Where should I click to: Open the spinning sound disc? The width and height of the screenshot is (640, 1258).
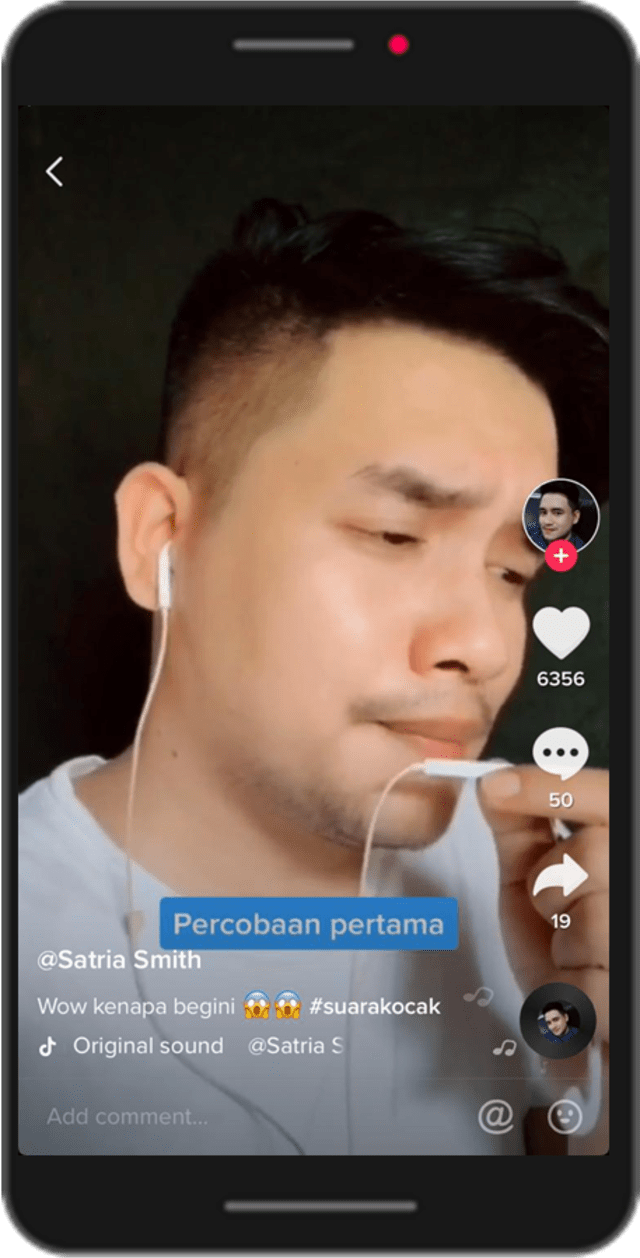557,1021
